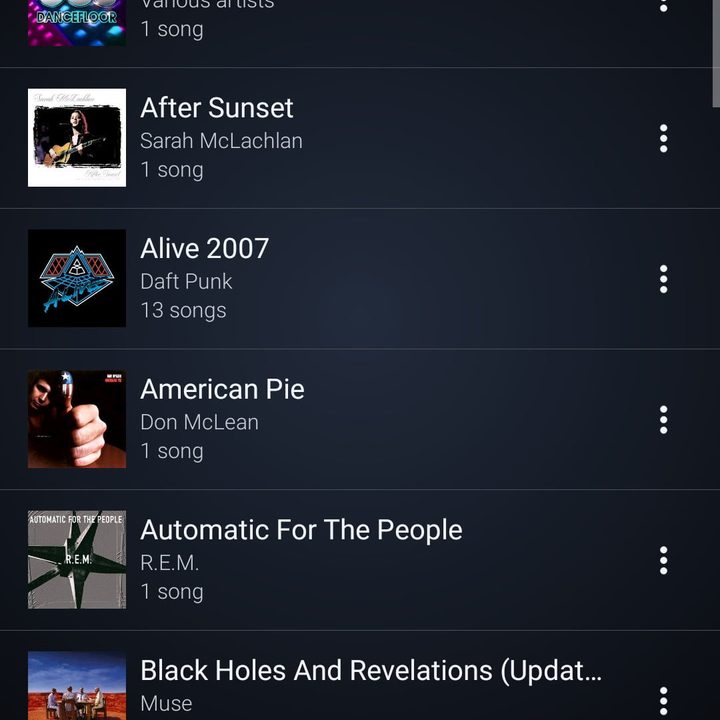Screen dimensions: 720x720
Task: Tap the three-dot menu for American Pie
Action: tap(663, 420)
